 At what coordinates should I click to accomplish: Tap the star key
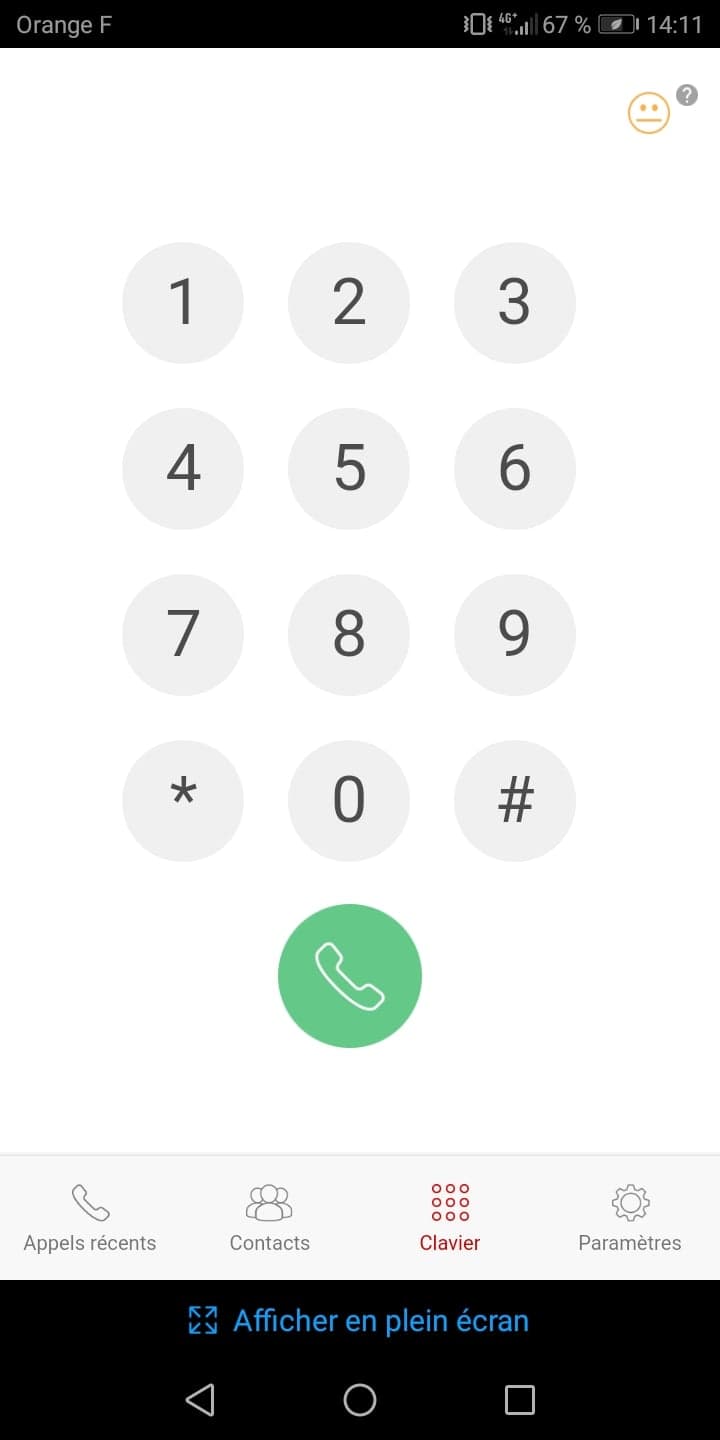[183, 800]
